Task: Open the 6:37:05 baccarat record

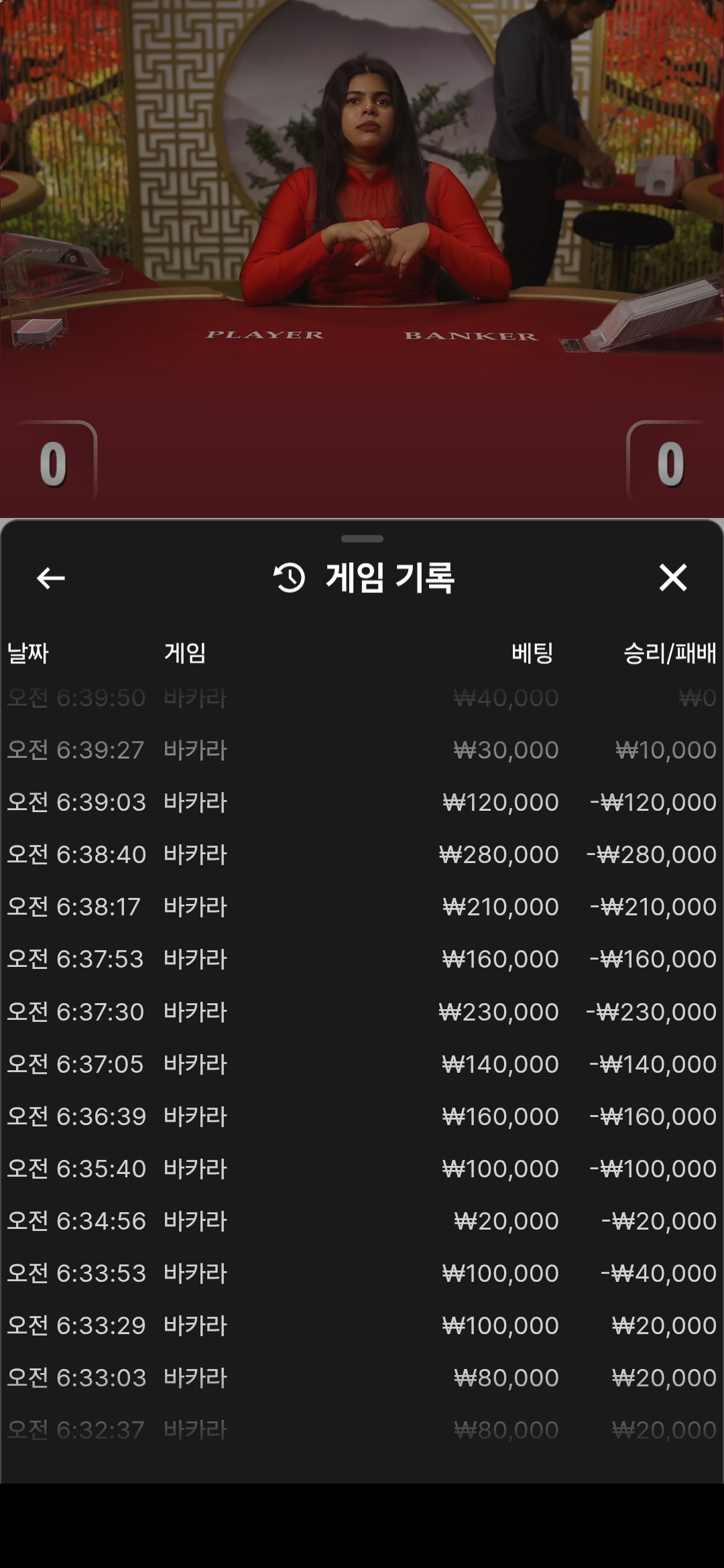Action: [x=362, y=1063]
